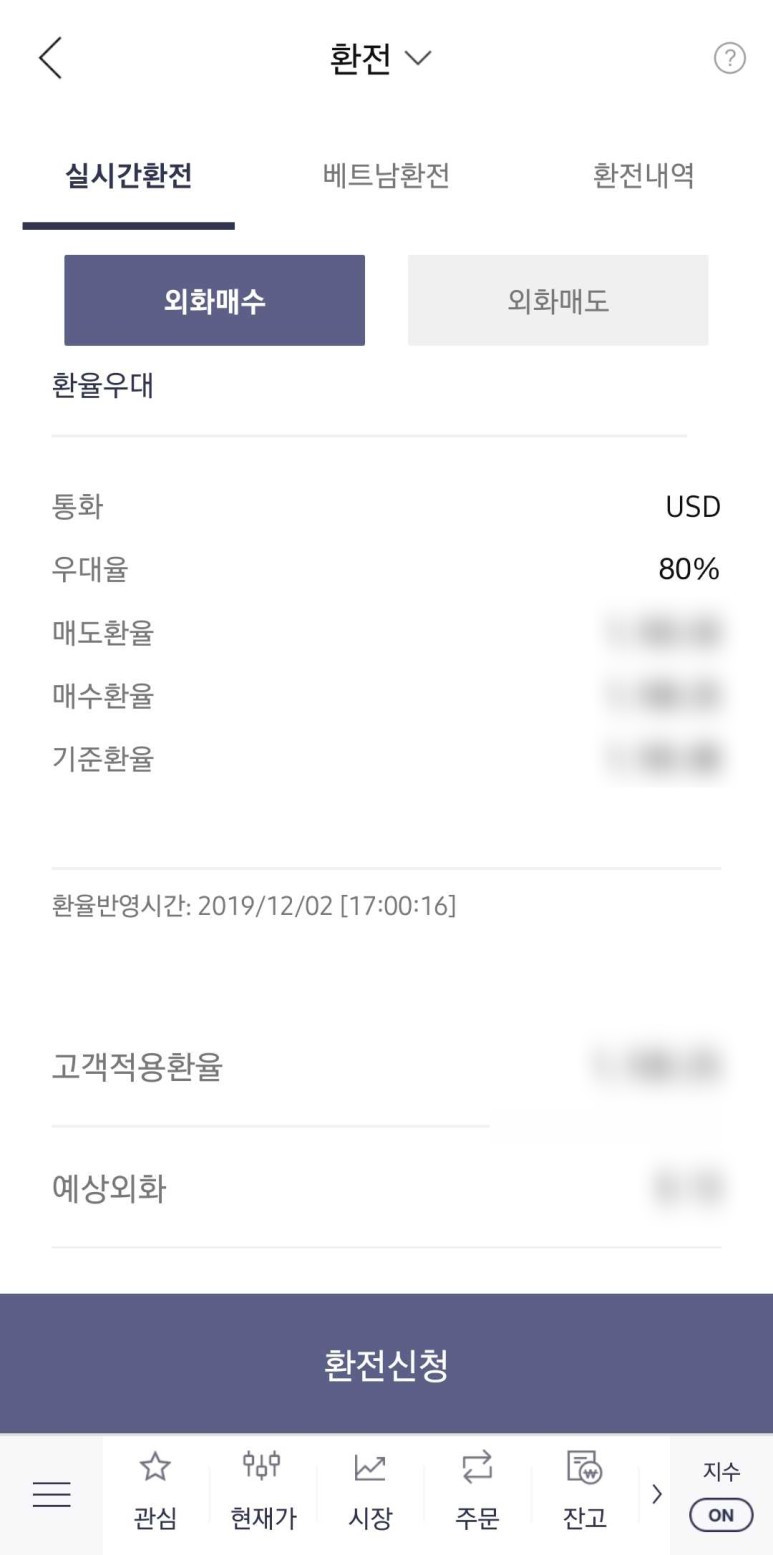Switch to 외화매도 (sell foreign currency) mode
773x1555 pixels.
(557, 300)
